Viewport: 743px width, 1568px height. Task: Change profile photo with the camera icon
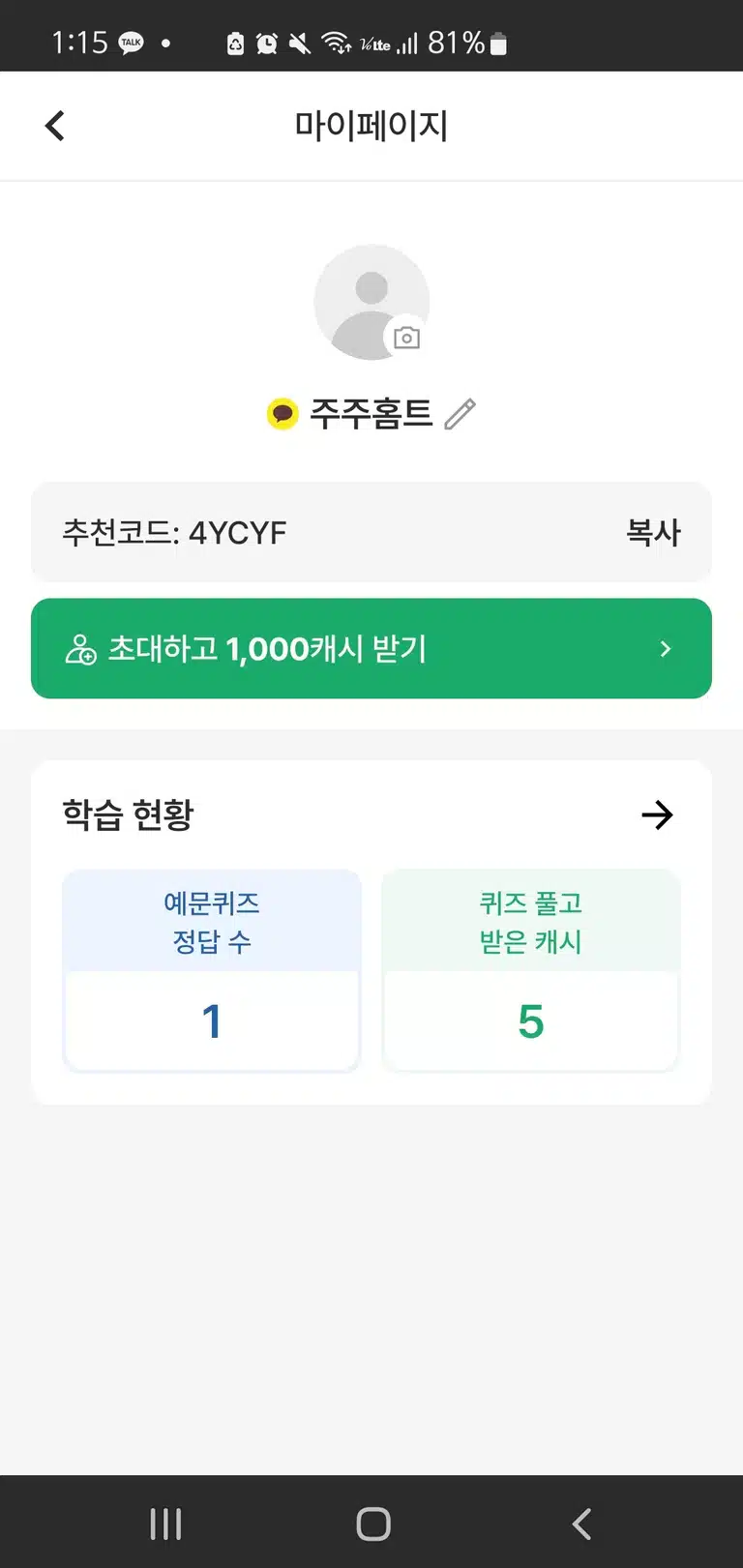pos(406,338)
